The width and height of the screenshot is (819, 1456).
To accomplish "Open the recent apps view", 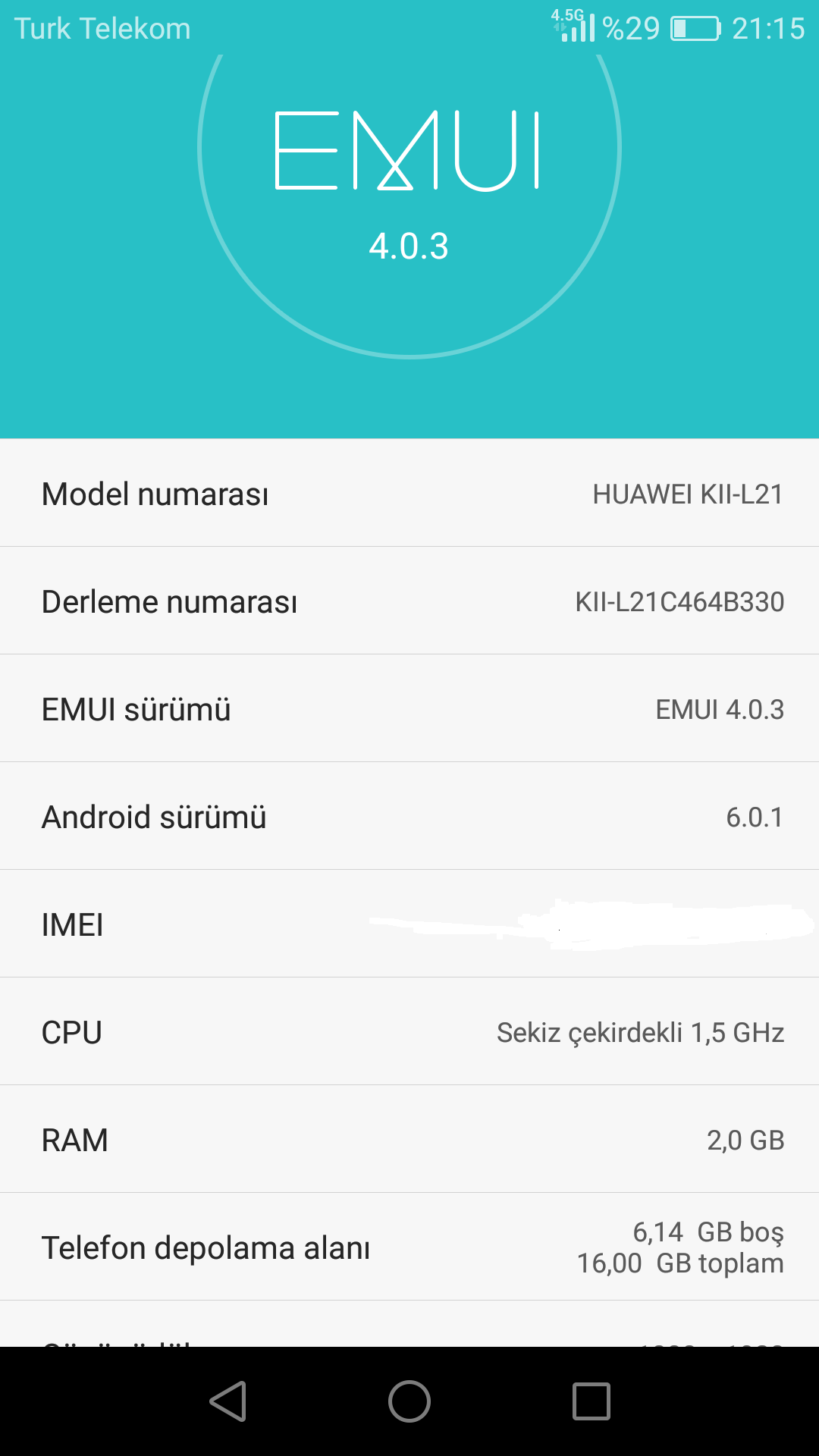I will point(591,1401).
